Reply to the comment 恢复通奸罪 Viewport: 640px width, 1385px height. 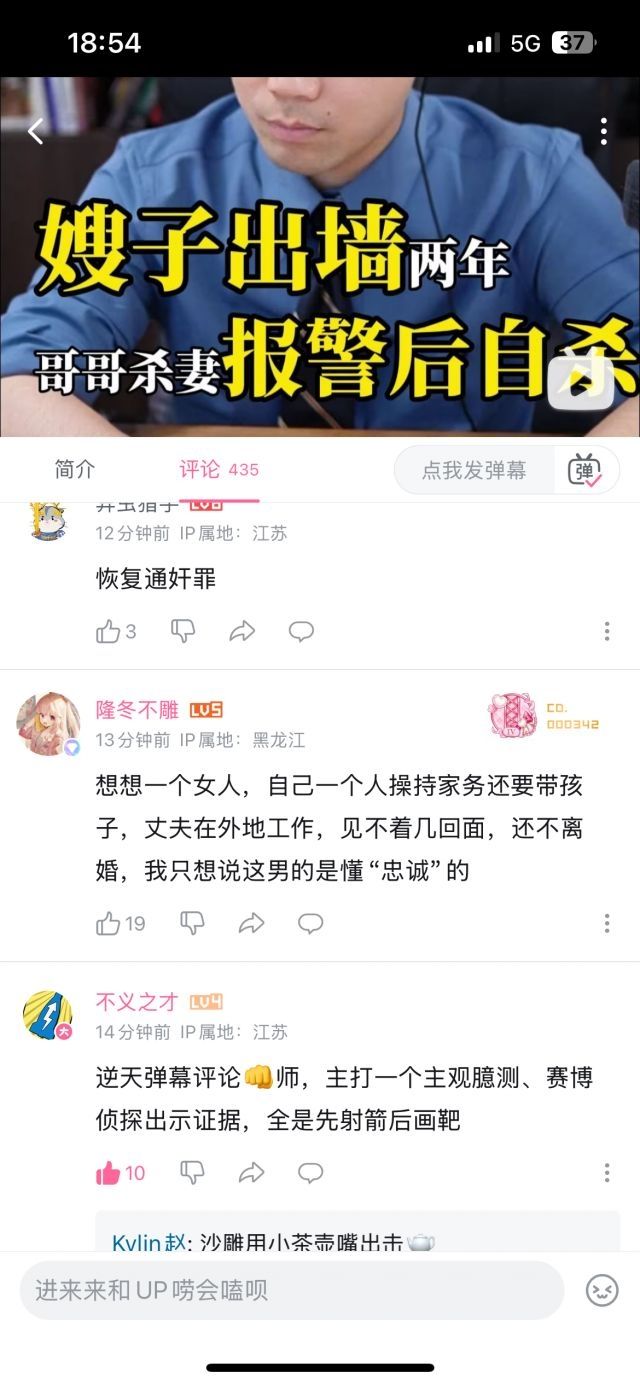(x=301, y=631)
